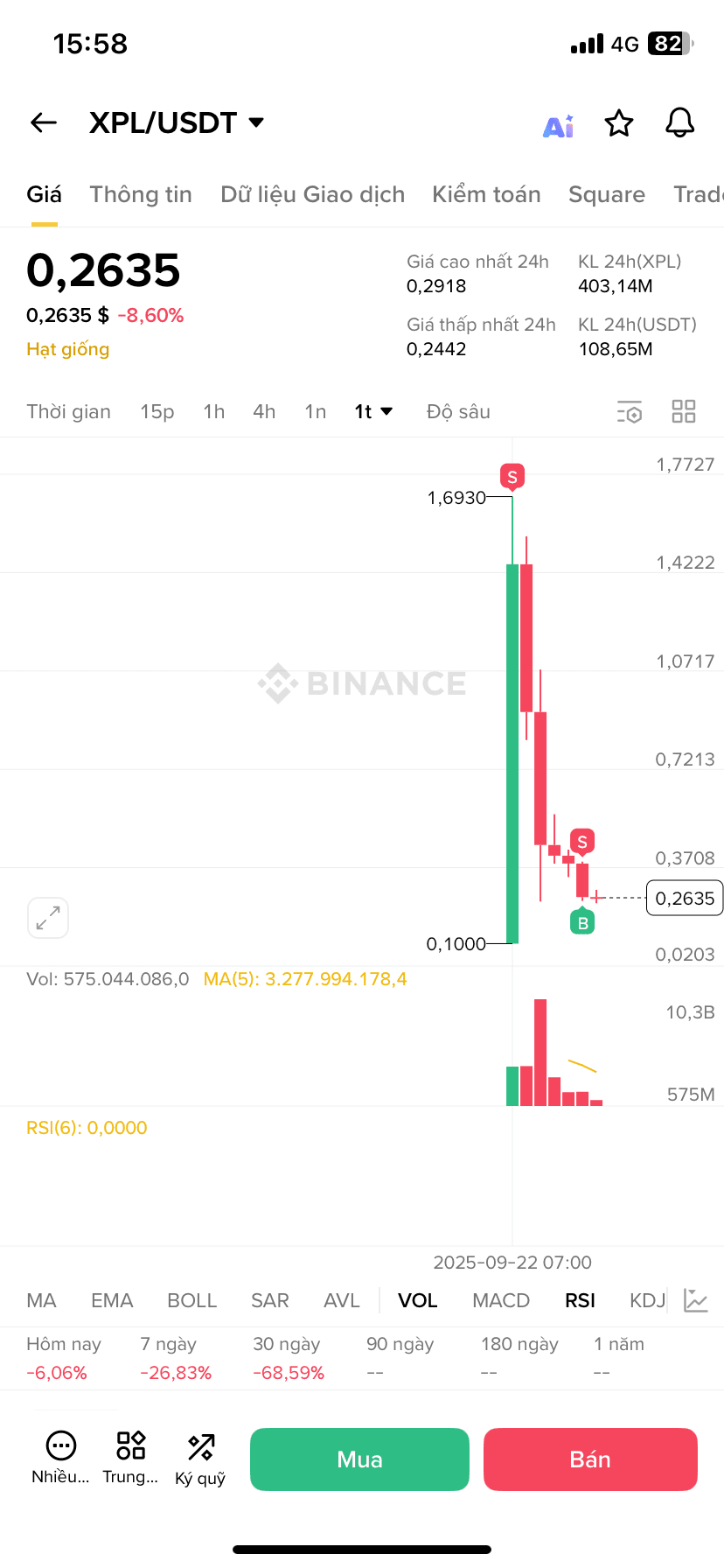Add XPL/USDT to favorites with the star
The width and height of the screenshot is (724, 1568).
pyautogui.click(x=619, y=123)
